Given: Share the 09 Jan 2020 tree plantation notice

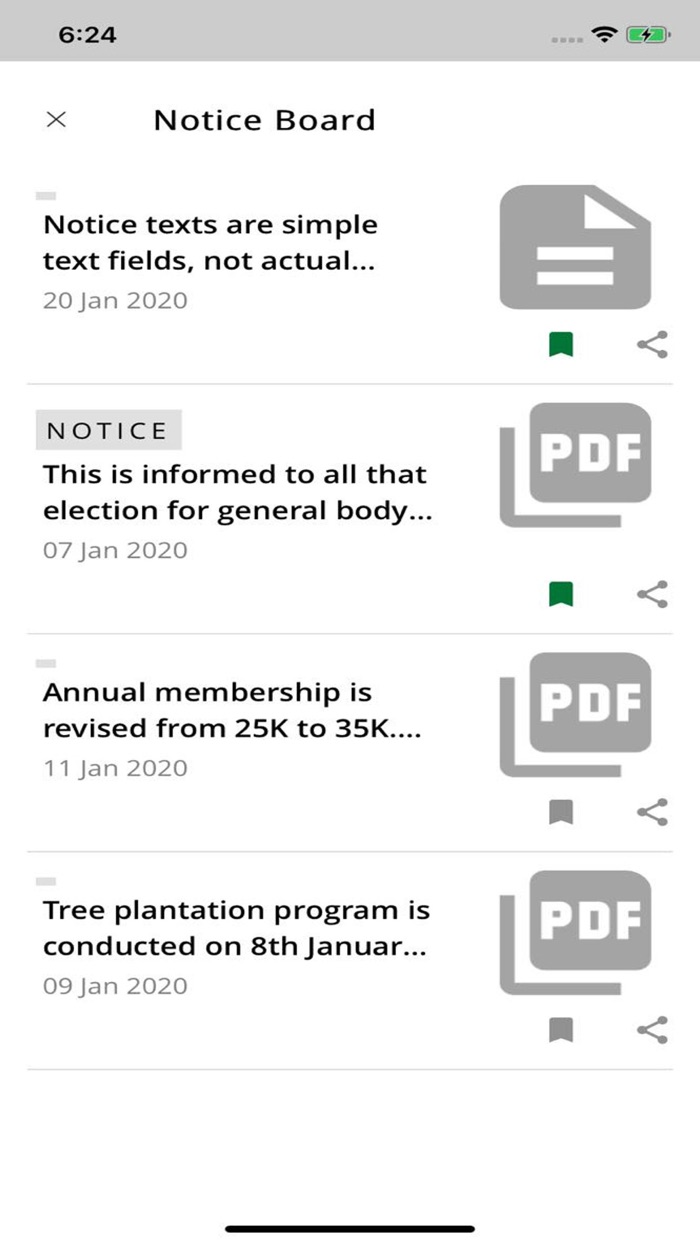Looking at the screenshot, I should click(x=652, y=1030).
